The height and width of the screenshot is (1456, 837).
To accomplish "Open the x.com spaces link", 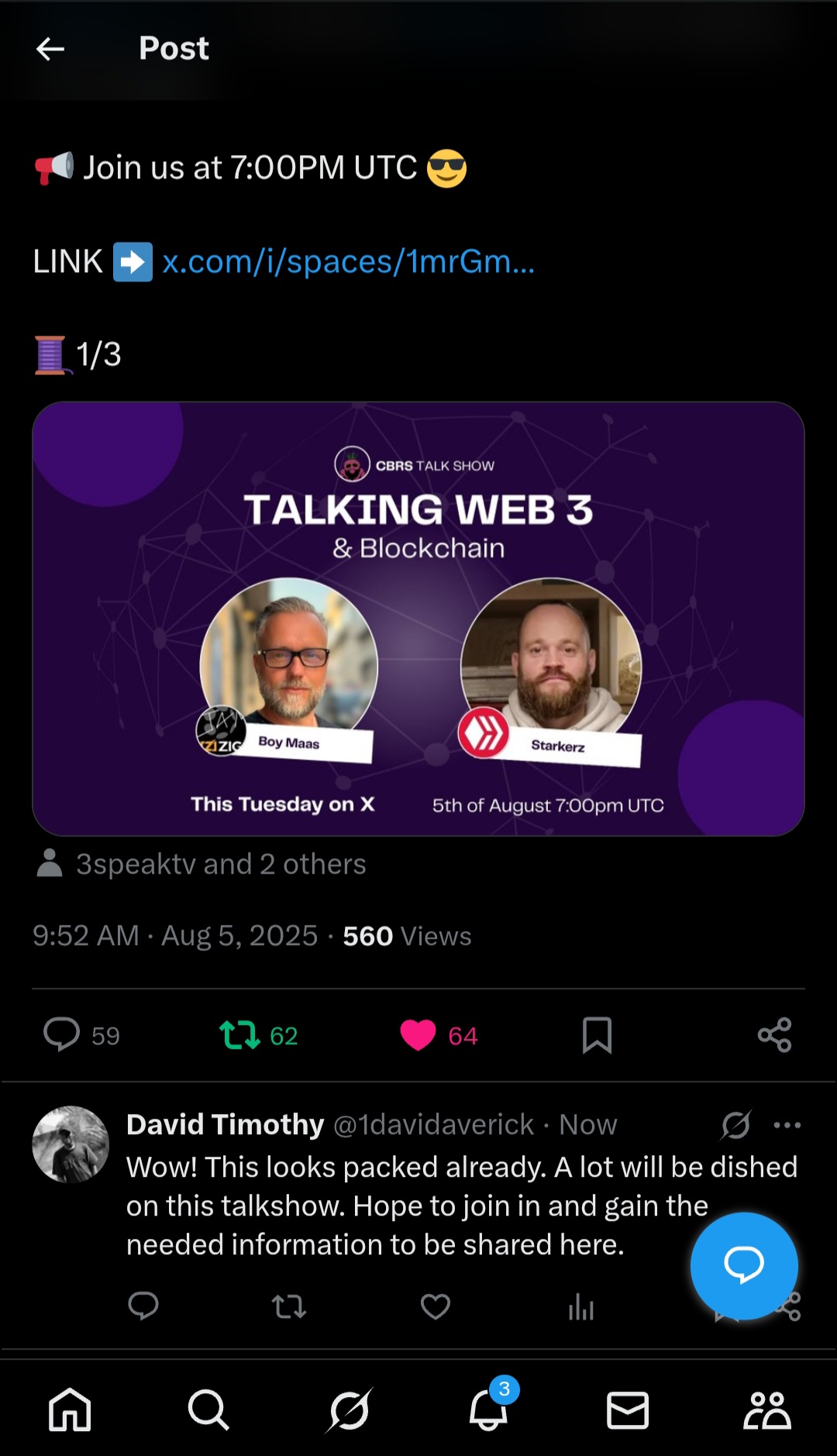I will [348, 262].
